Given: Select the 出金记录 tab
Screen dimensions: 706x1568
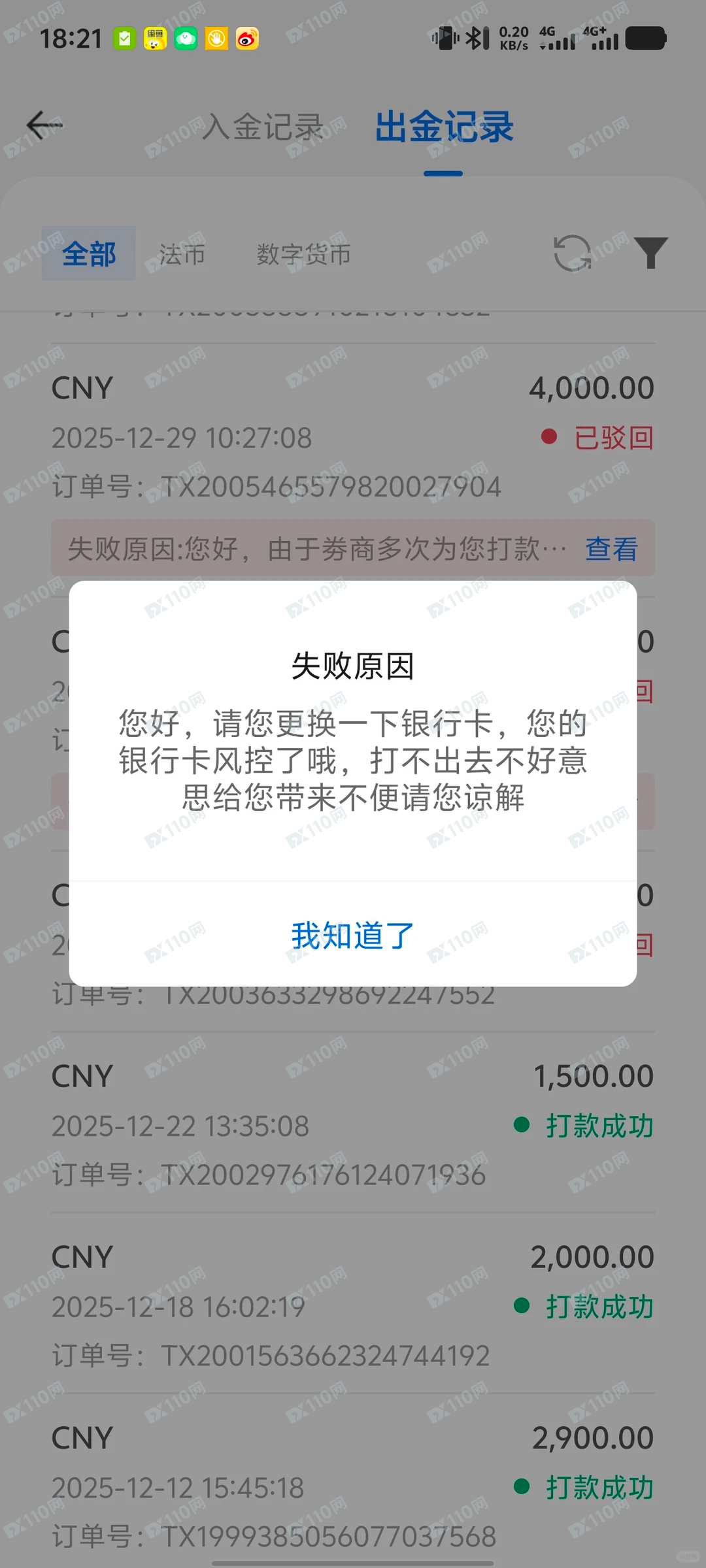Looking at the screenshot, I should click(444, 127).
